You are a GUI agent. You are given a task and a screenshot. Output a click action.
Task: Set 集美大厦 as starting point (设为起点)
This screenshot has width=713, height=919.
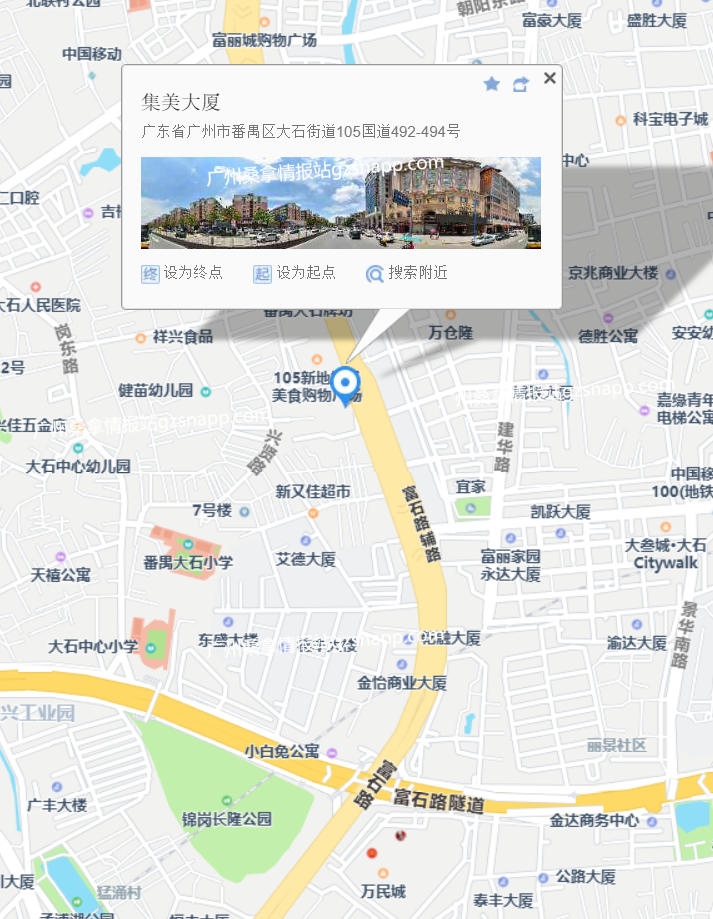[x=294, y=273]
